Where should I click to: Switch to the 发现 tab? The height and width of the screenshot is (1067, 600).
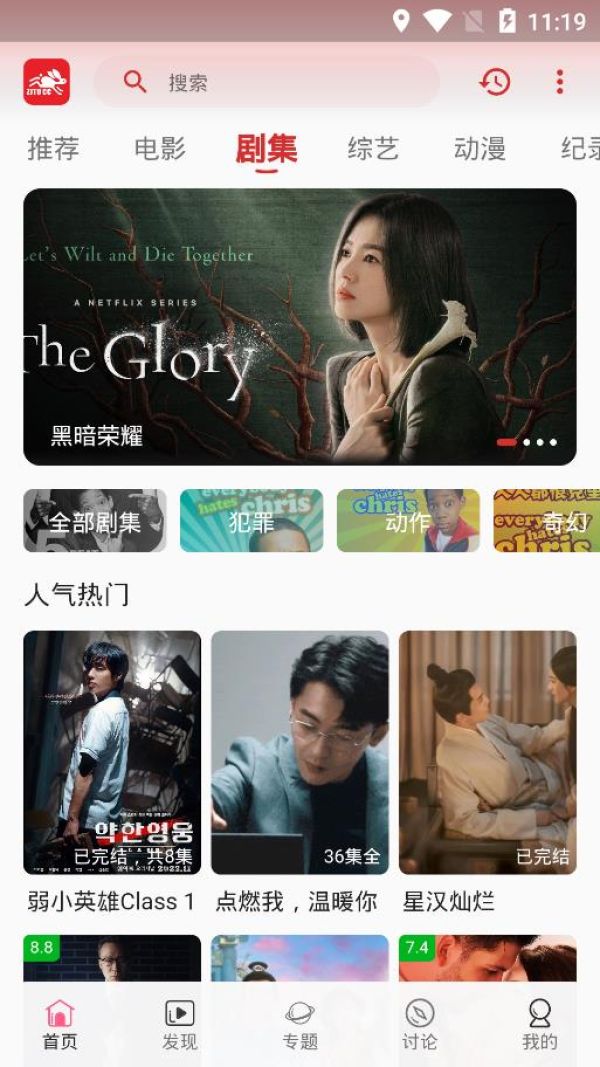180,1025
